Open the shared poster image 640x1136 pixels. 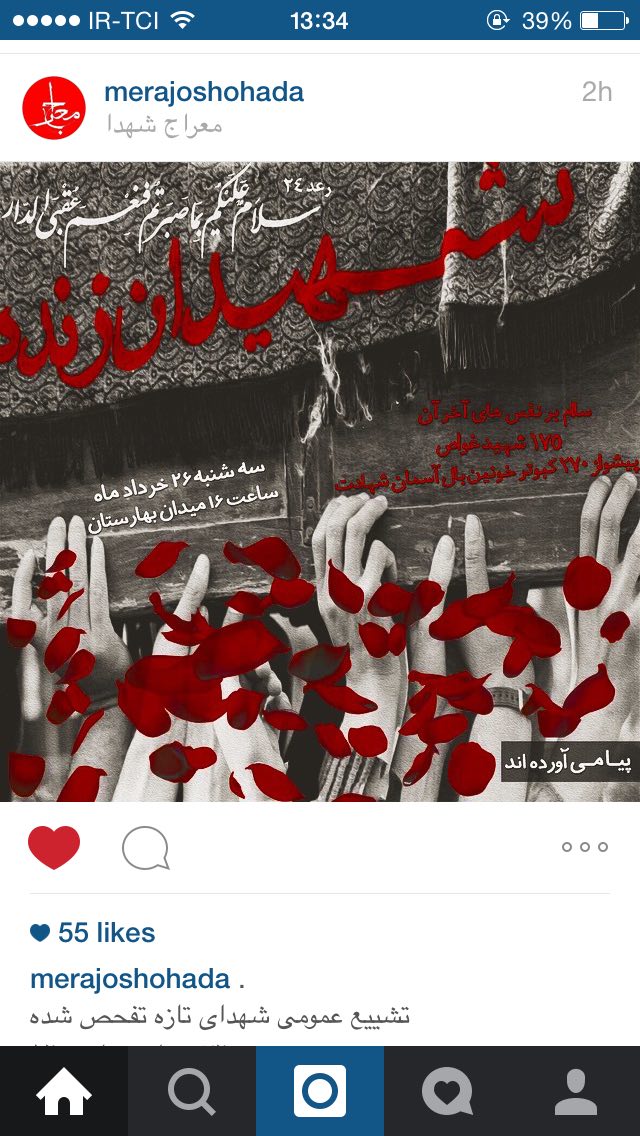320,482
